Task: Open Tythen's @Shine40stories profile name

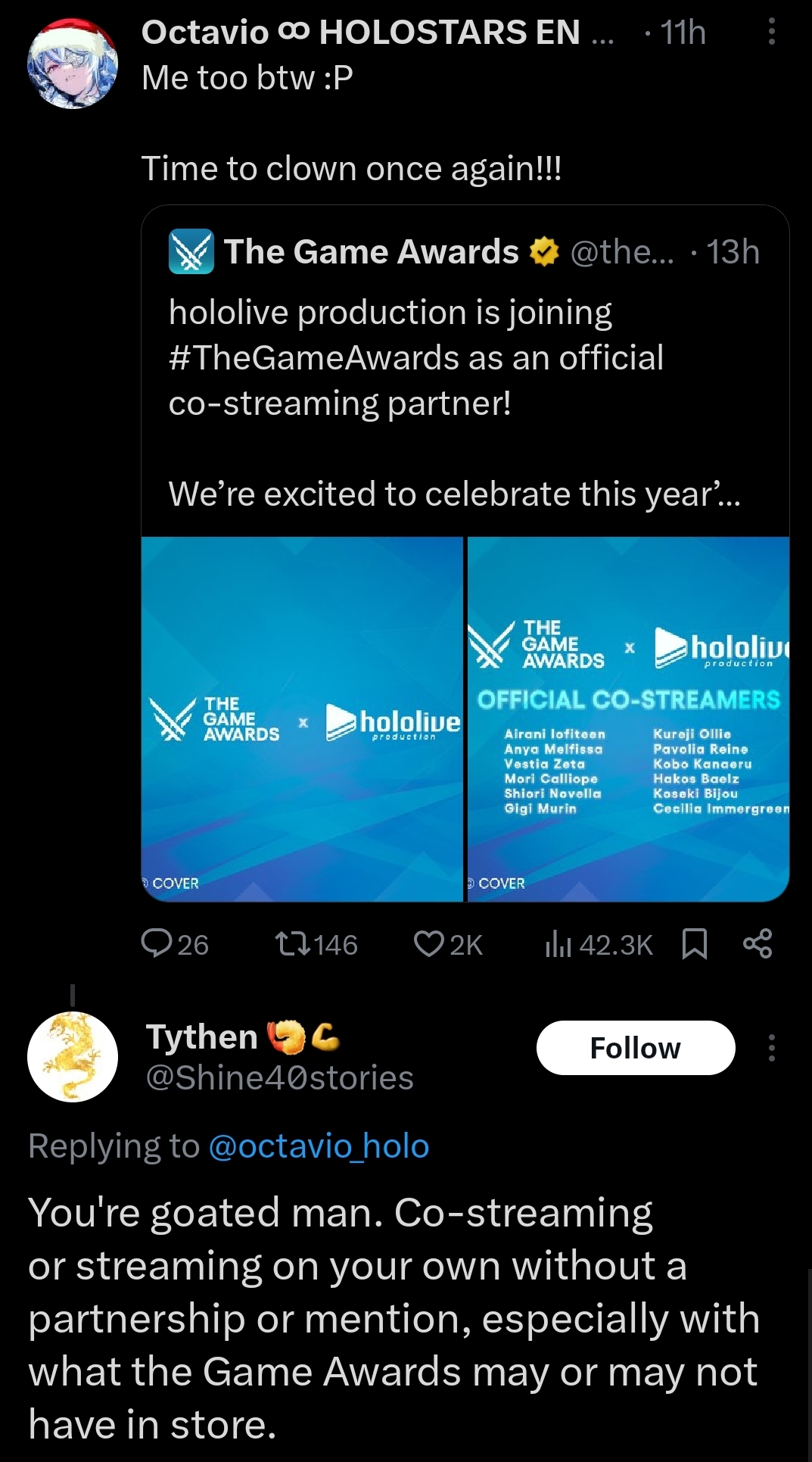Action: coord(279,1077)
